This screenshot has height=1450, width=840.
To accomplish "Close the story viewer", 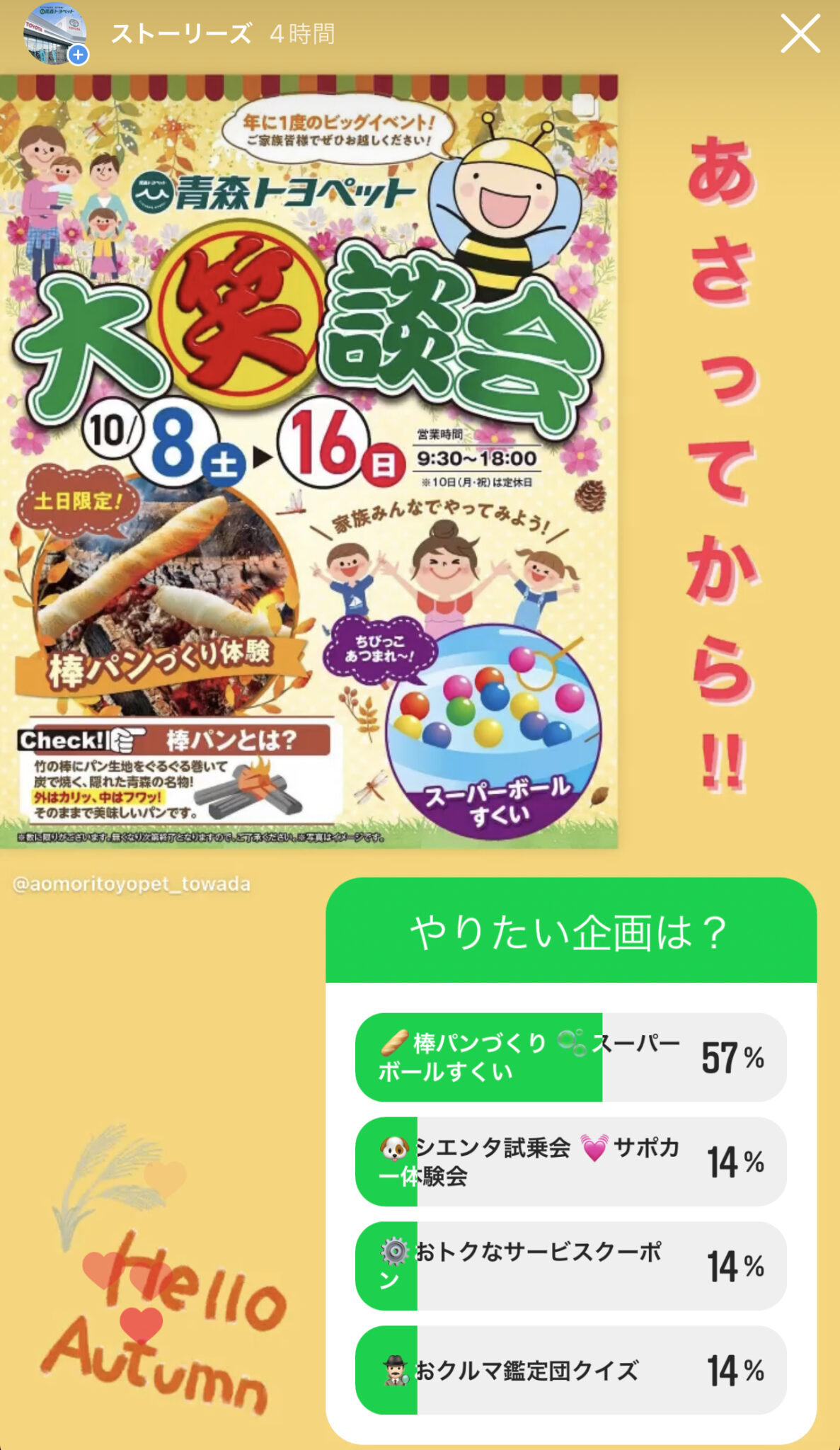I will point(800,34).
